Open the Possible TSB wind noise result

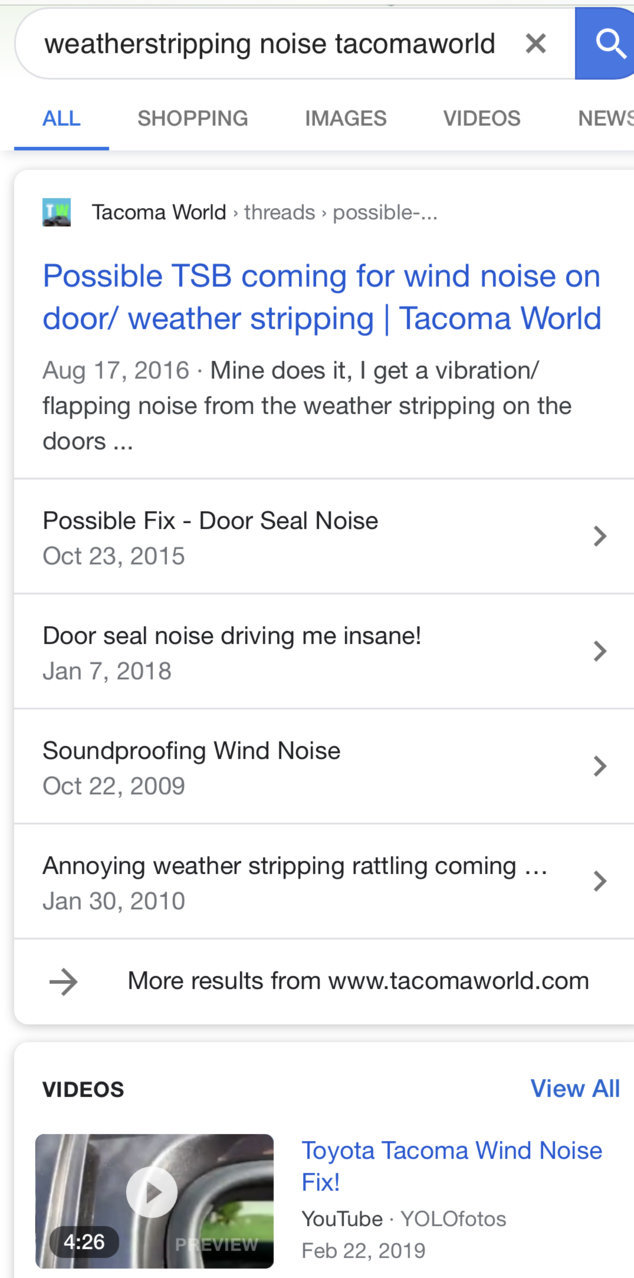322,297
